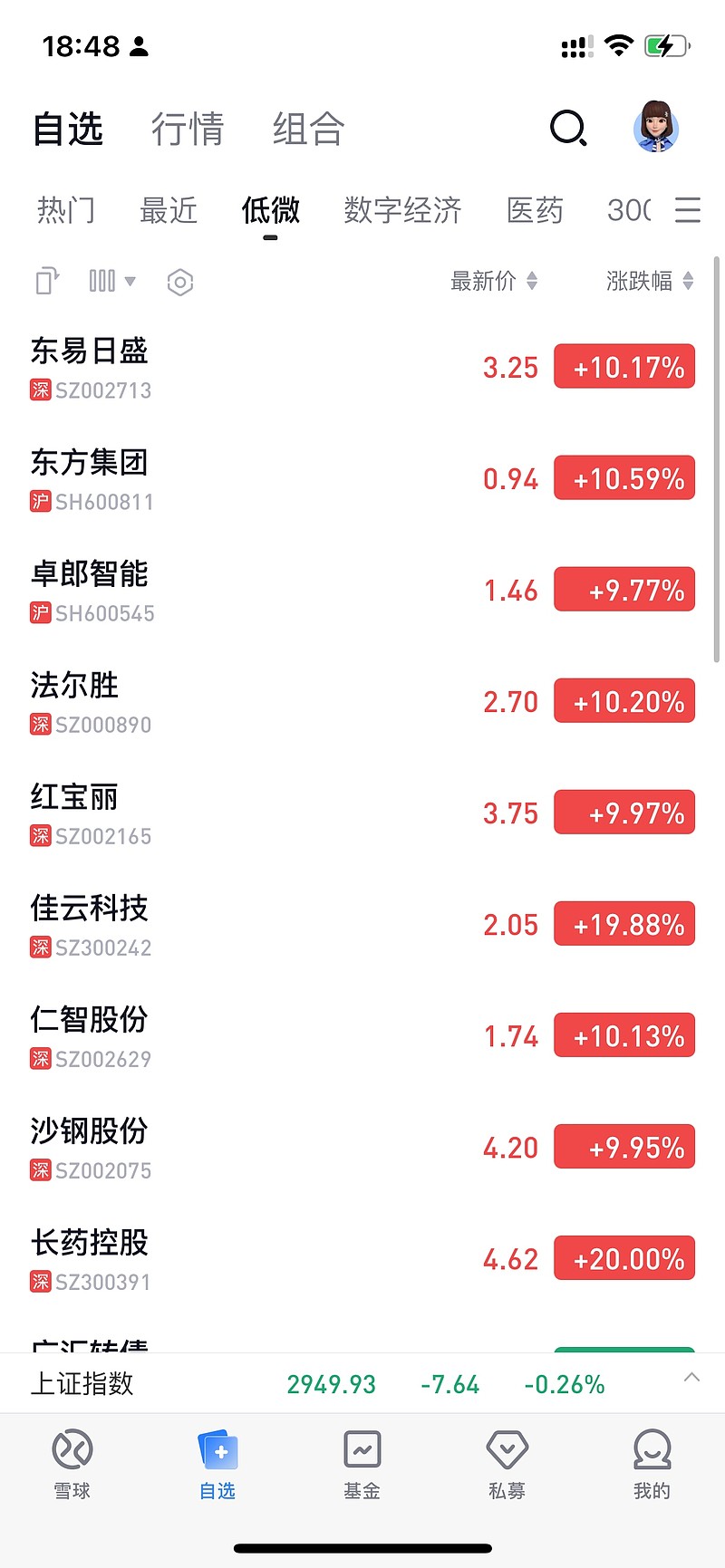Open the search magnifier icon
This screenshot has height=1568, width=725.
pyautogui.click(x=568, y=129)
